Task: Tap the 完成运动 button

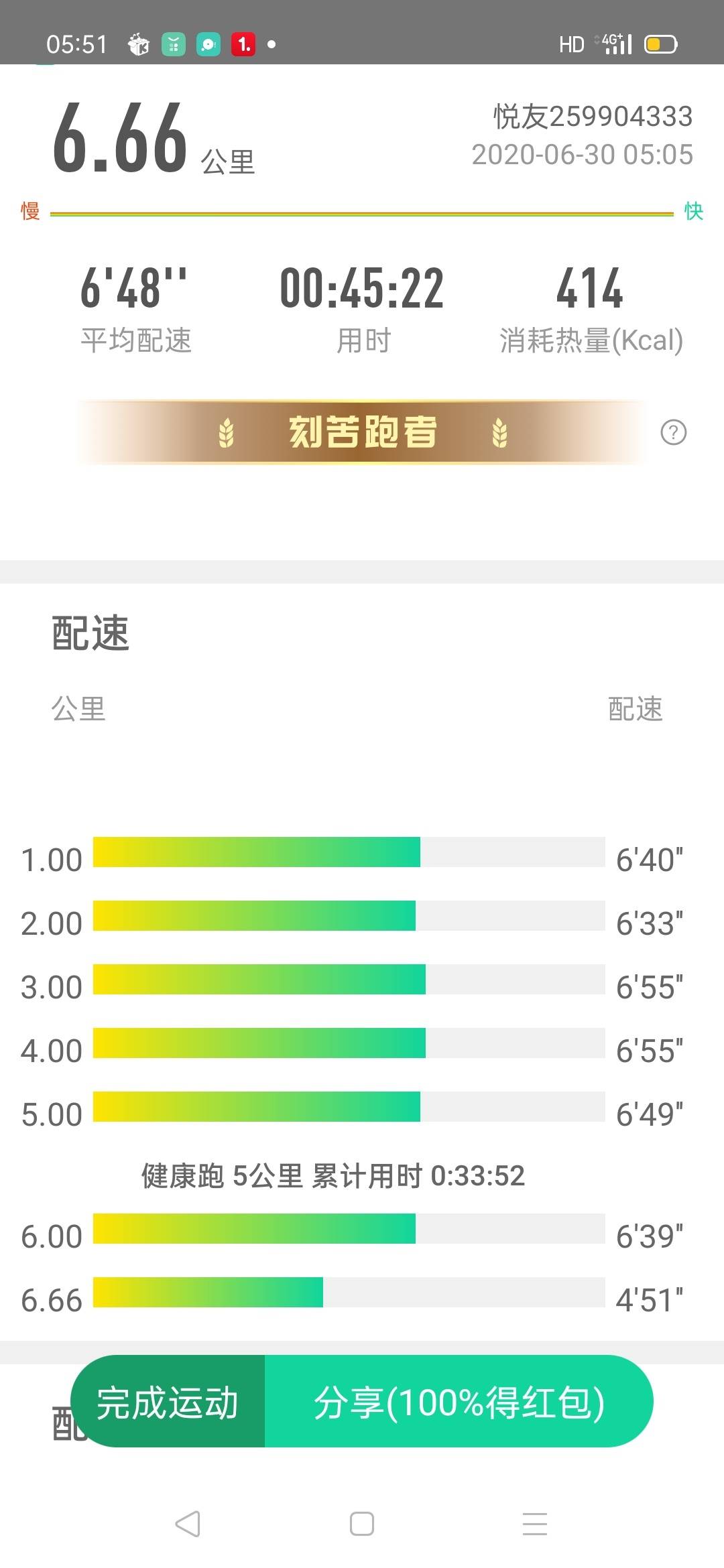Action: [168, 1401]
